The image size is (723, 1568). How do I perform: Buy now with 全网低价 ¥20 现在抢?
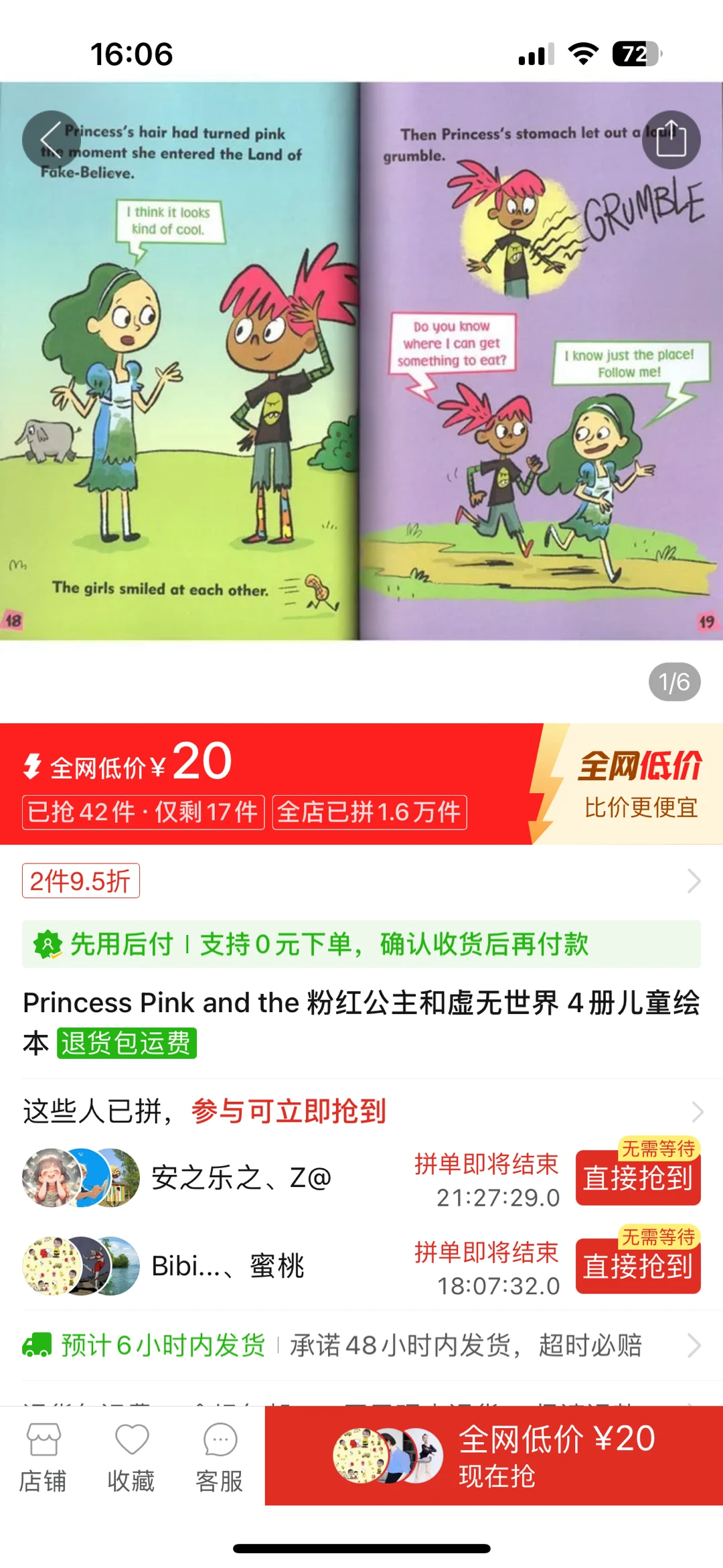coord(494,1455)
